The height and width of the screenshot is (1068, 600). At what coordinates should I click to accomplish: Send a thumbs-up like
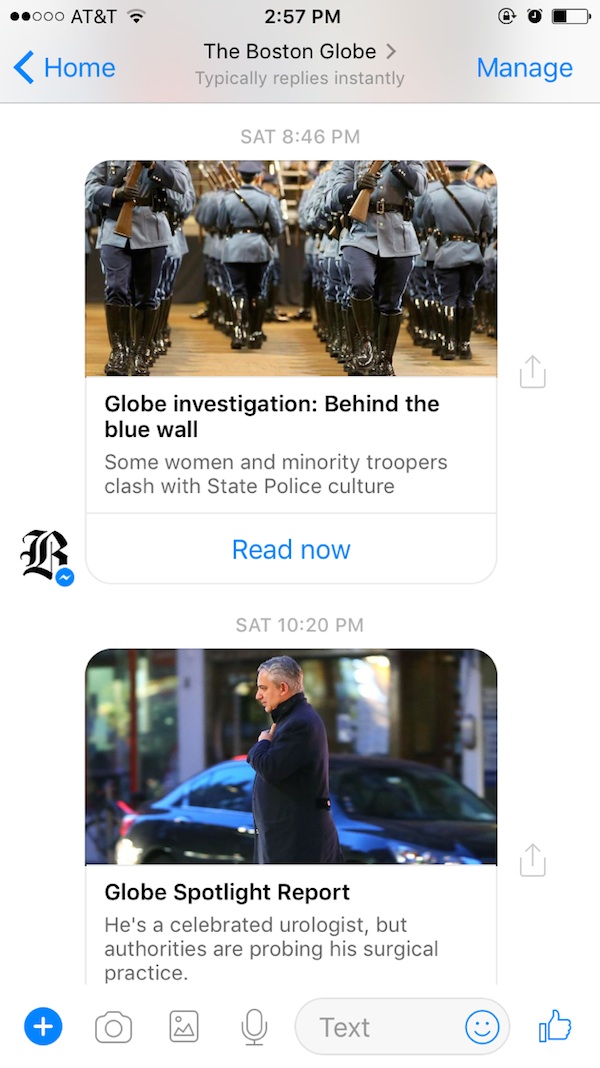555,1026
